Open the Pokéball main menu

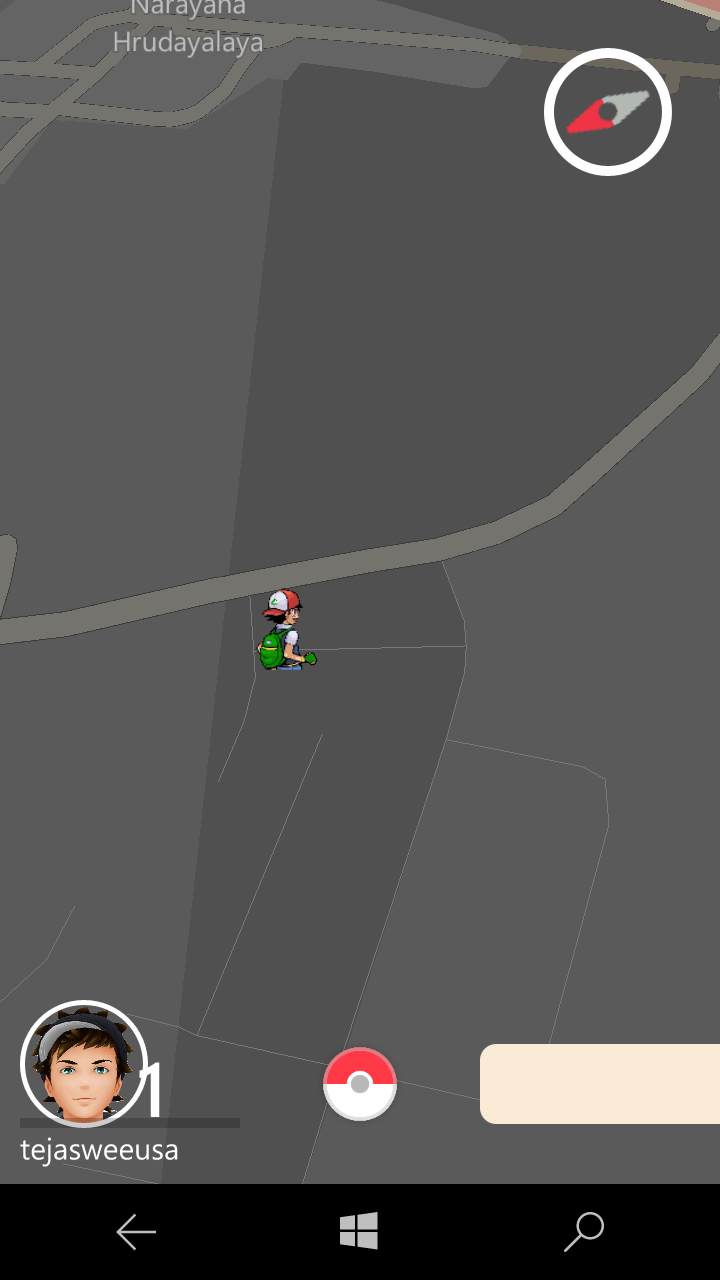coord(360,1084)
